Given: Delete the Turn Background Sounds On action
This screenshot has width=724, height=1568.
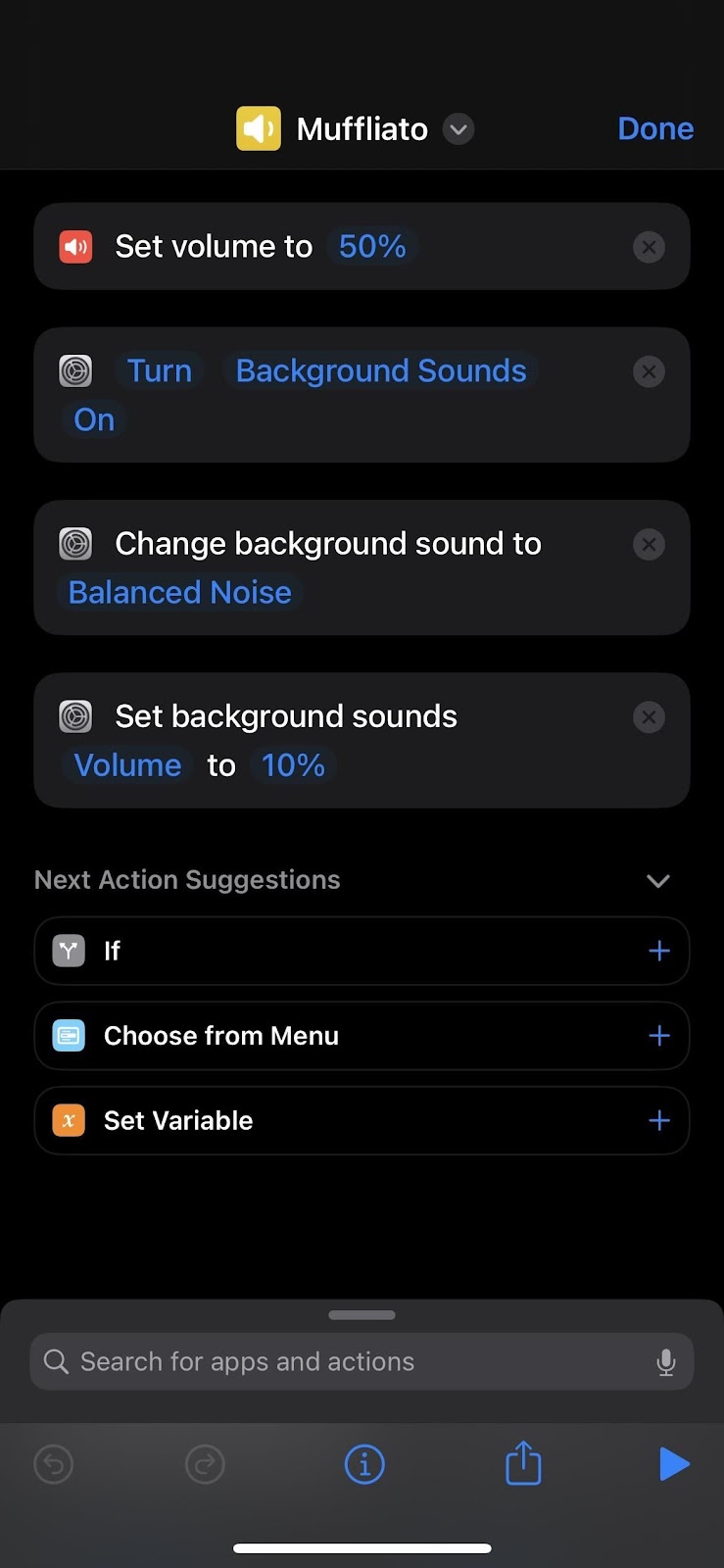Looking at the screenshot, I should point(649,371).
